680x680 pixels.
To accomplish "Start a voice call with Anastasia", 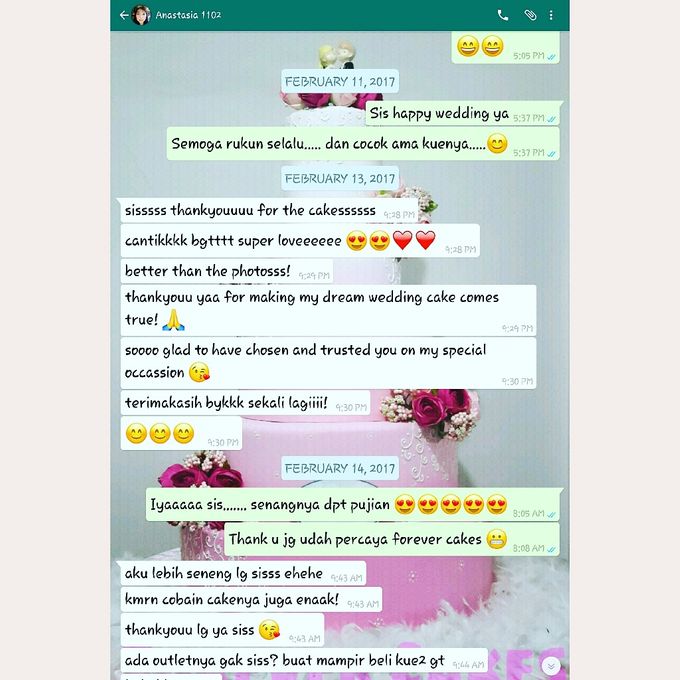I will [503, 15].
